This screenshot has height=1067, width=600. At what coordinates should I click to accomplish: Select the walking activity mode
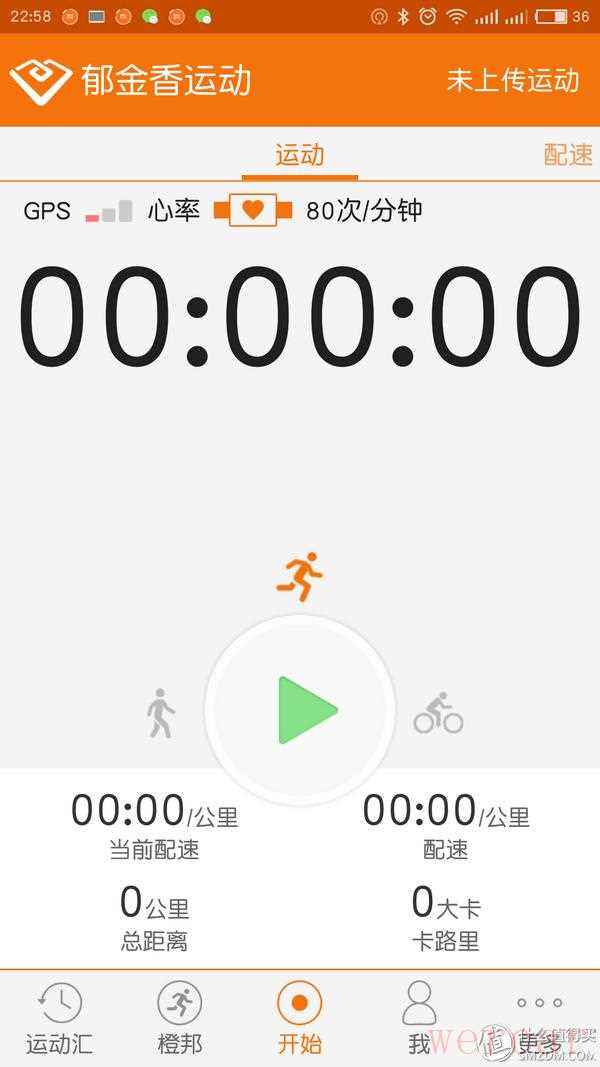point(160,714)
